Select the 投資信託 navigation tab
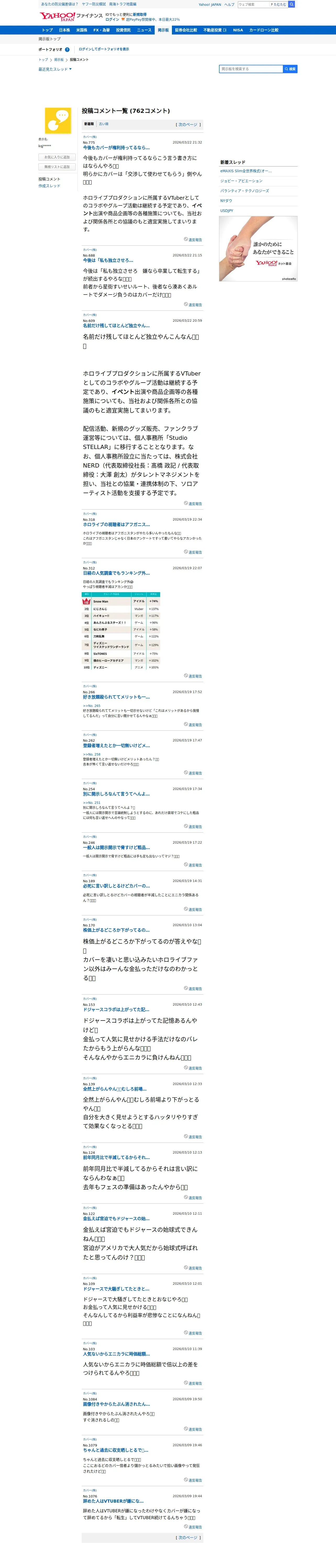336x1568 pixels. [123, 30]
